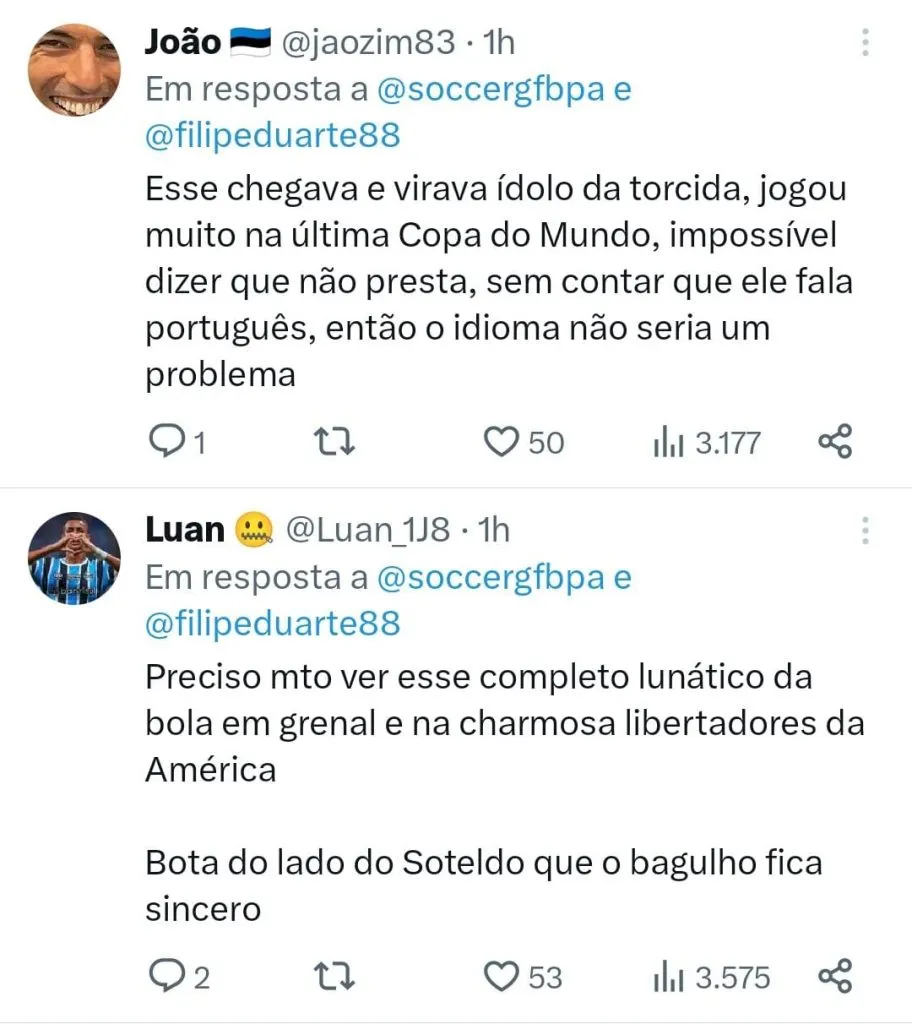Open overflow menu on Luan's tweet
This screenshot has height=1024, width=912.
865,530
